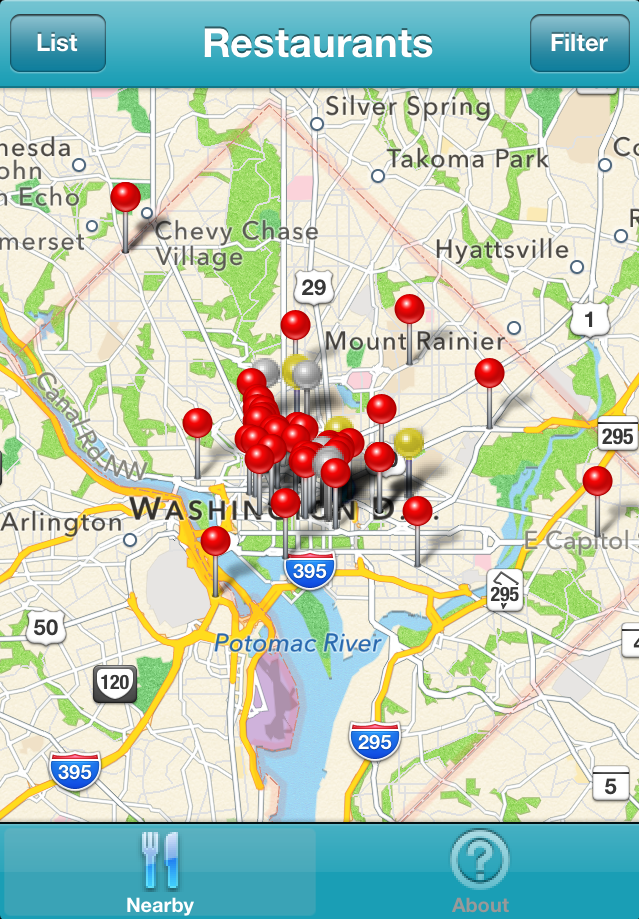Tap the red pin near Chevy Chase Village
The height and width of the screenshot is (919, 639).
click(126, 198)
